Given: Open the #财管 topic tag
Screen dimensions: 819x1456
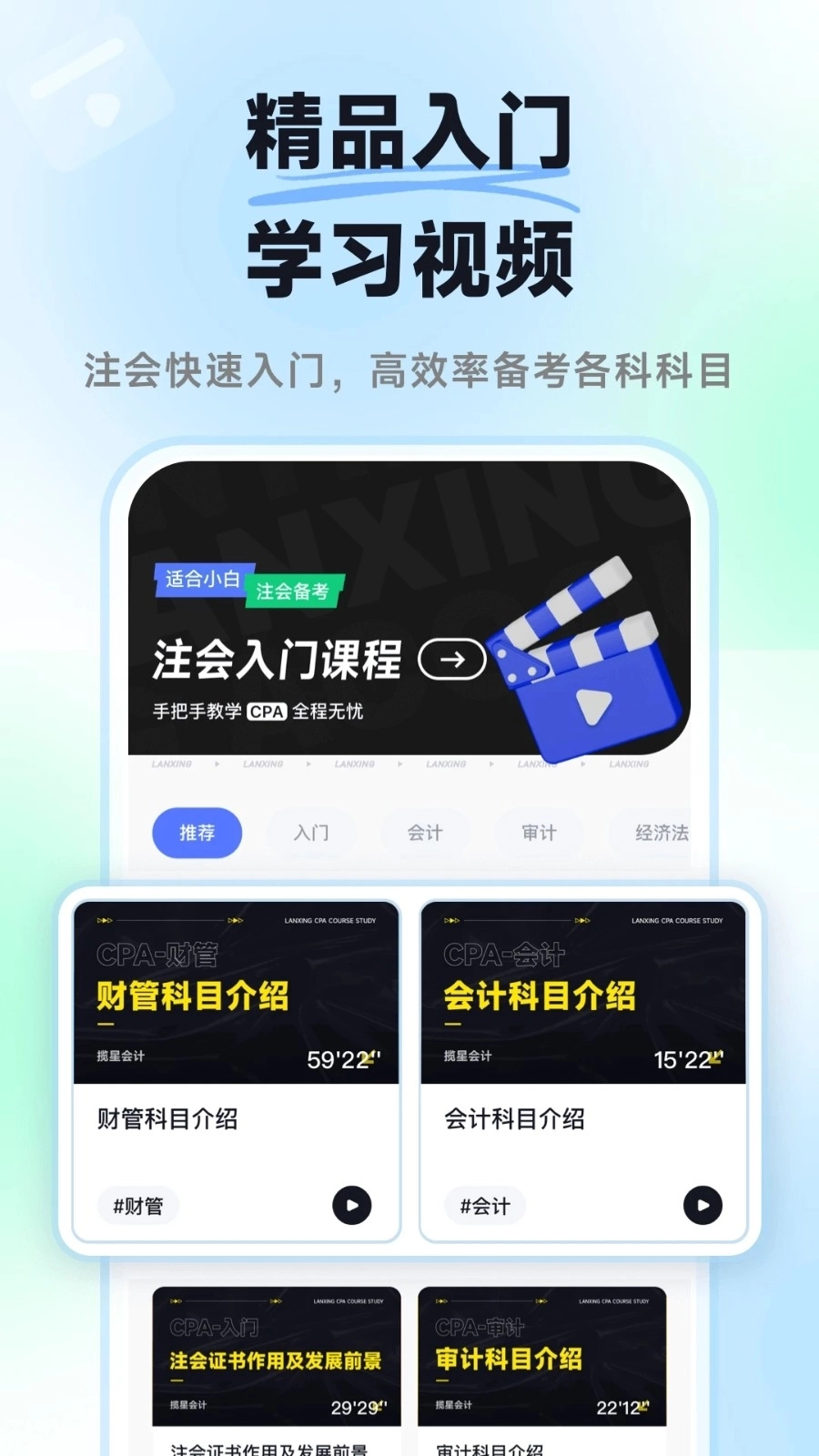Looking at the screenshot, I should pos(137,1205).
